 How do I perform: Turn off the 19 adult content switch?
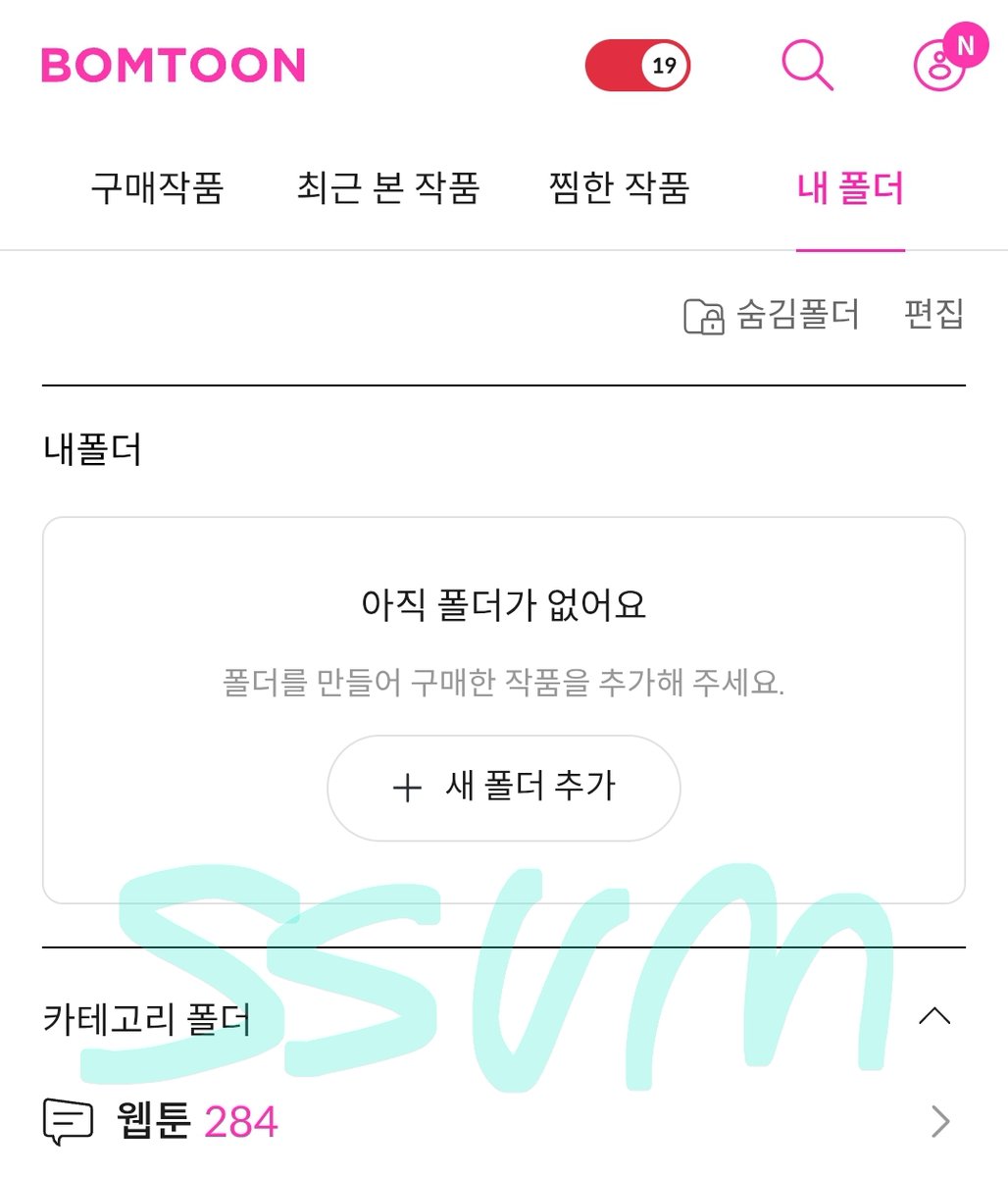pos(638,66)
